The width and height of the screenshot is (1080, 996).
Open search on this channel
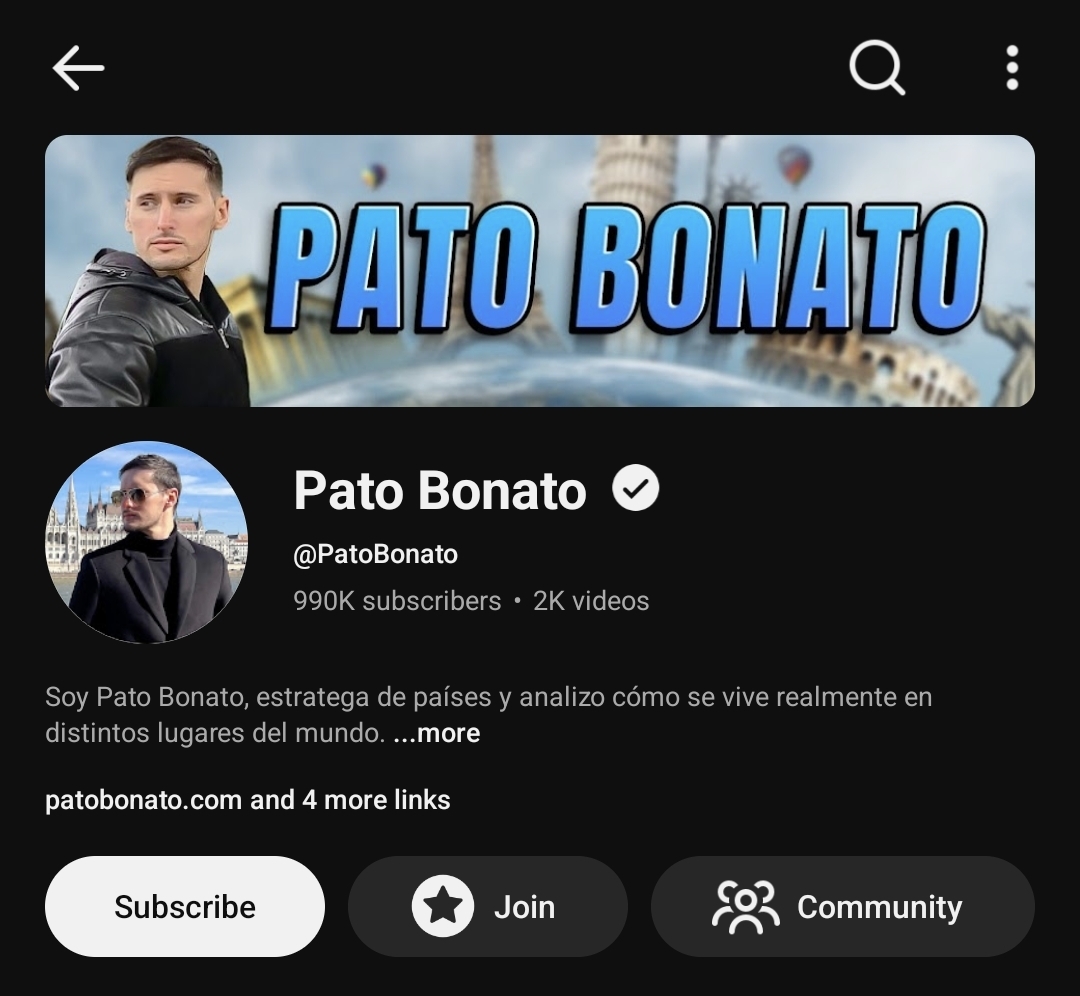coord(876,68)
